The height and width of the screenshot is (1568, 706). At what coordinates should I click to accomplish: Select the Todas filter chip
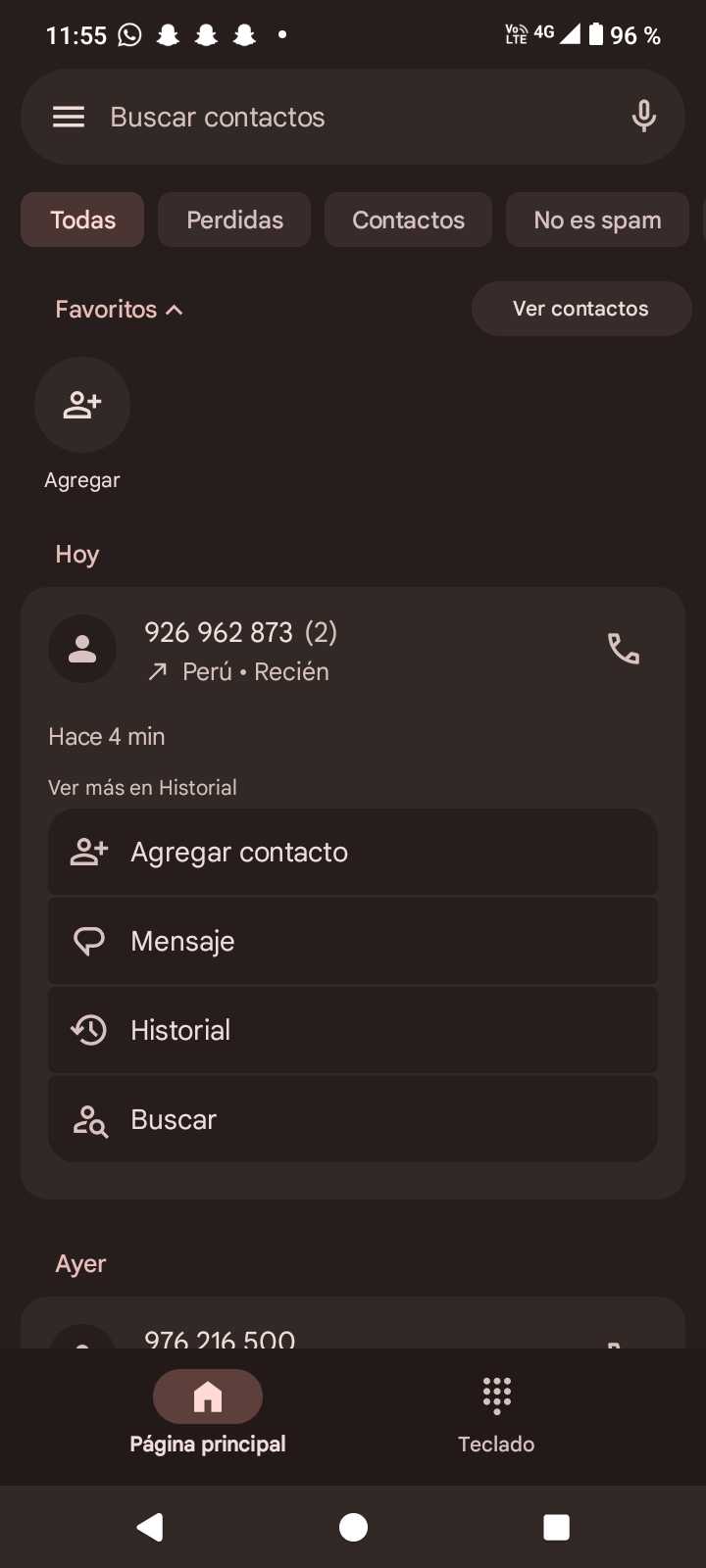pyautogui.click(x=82, y=220)
